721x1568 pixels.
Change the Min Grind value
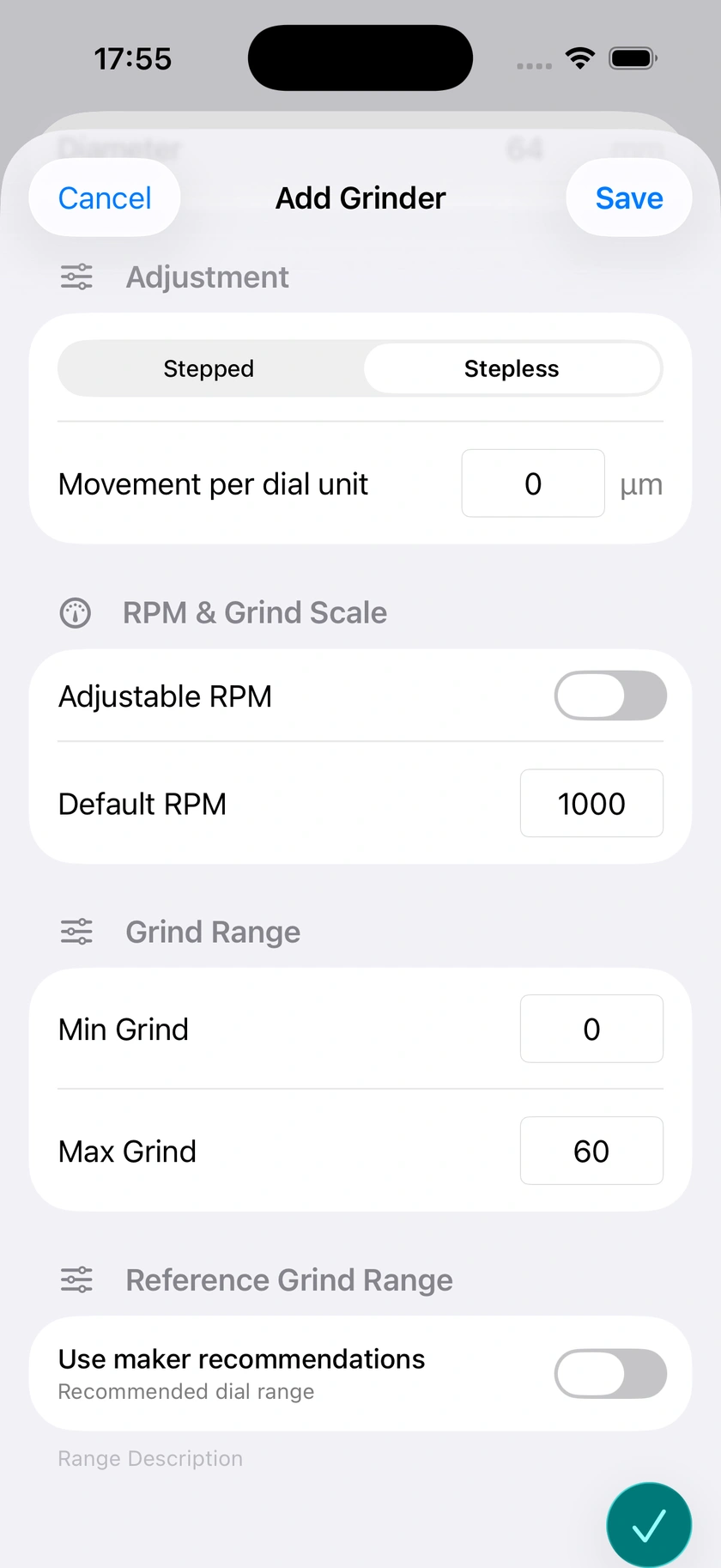[591, 1029]
